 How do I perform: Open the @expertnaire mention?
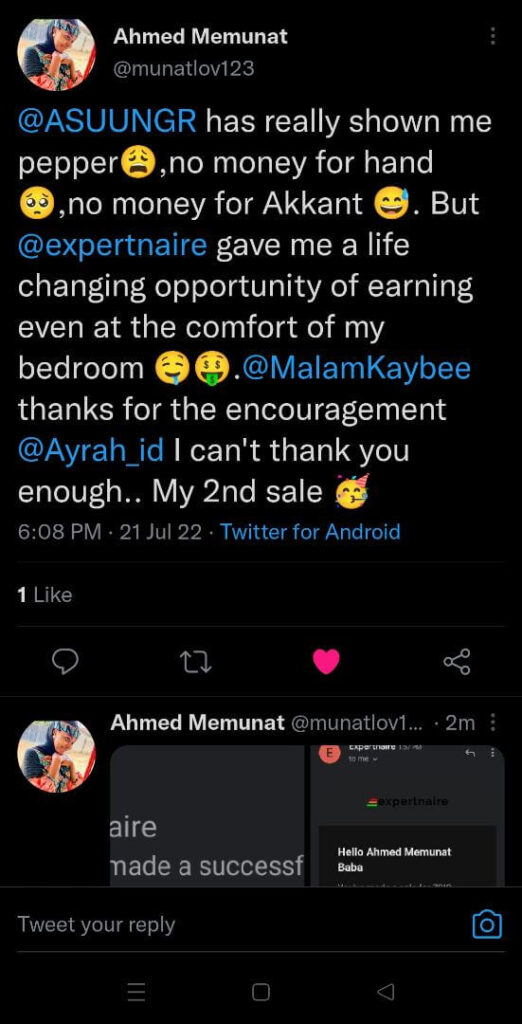click(112, 246)
